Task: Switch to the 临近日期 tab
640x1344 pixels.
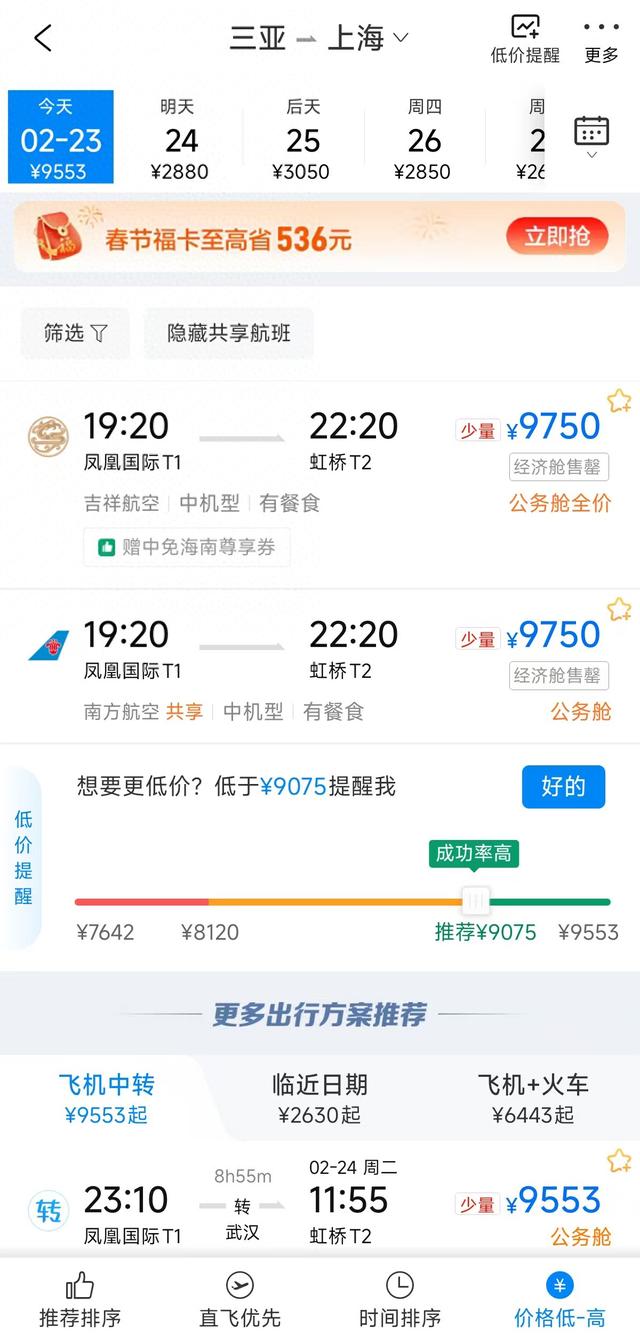Action: click(x=320, y=1098)
